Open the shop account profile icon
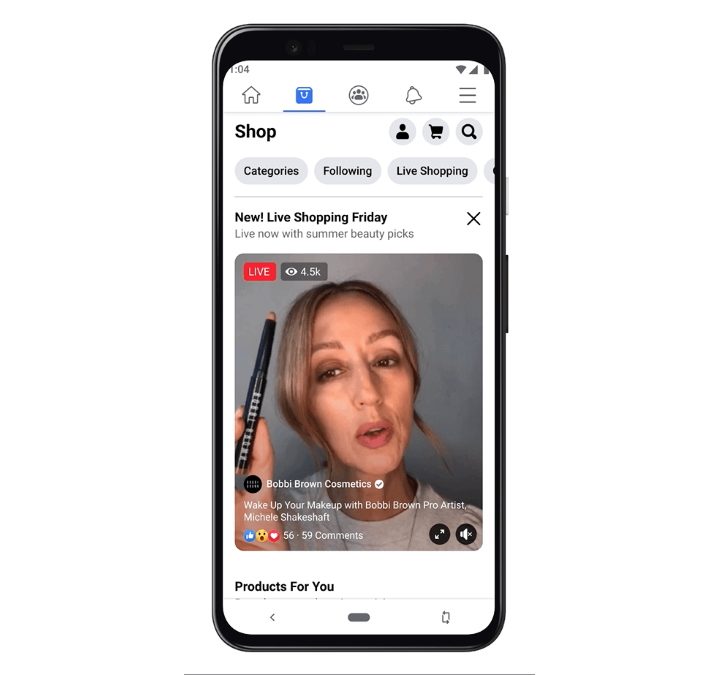This screenshot has height=675, width=720. (402, 131)
